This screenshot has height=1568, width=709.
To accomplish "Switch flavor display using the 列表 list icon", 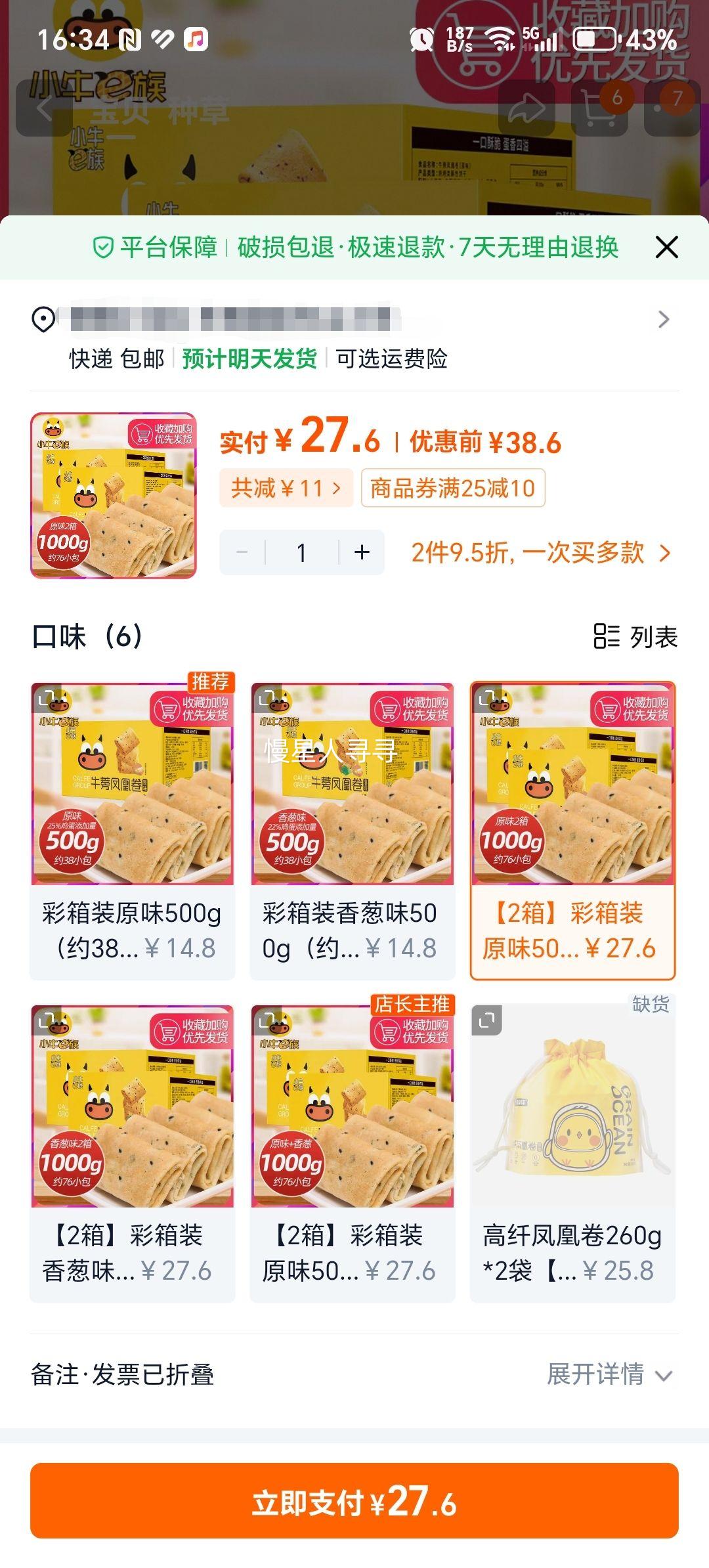I will 609,636.
